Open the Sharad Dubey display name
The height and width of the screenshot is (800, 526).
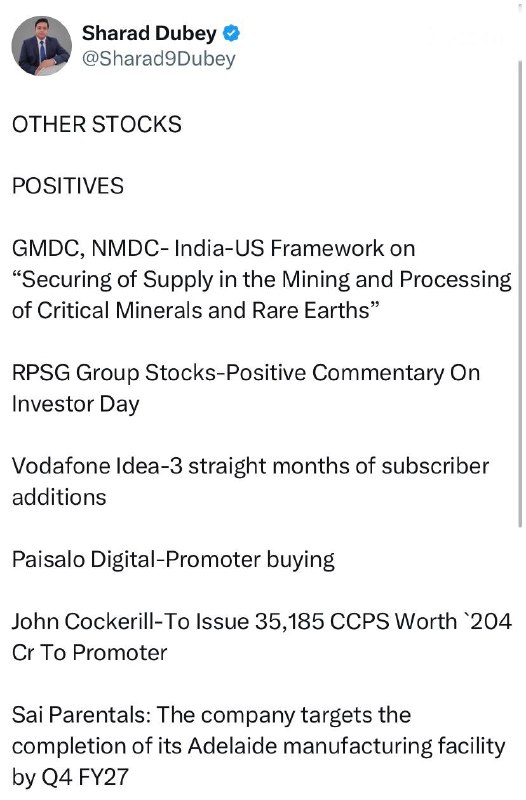pyautogui.click(x=149, y=33)
